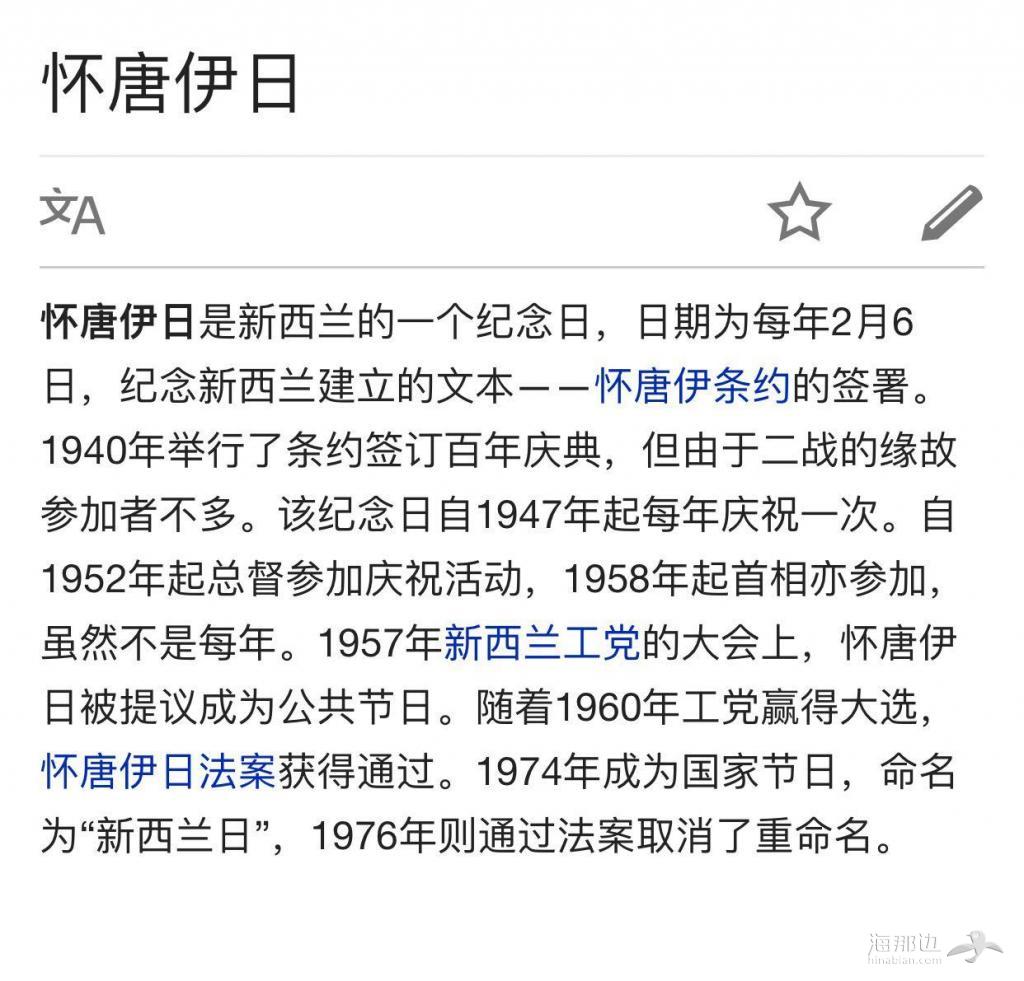Image resolution: width=1024 pixels, height=981 pixels.
Task: Open the 怀唐伊日法案 link
Action: point(158,771)
